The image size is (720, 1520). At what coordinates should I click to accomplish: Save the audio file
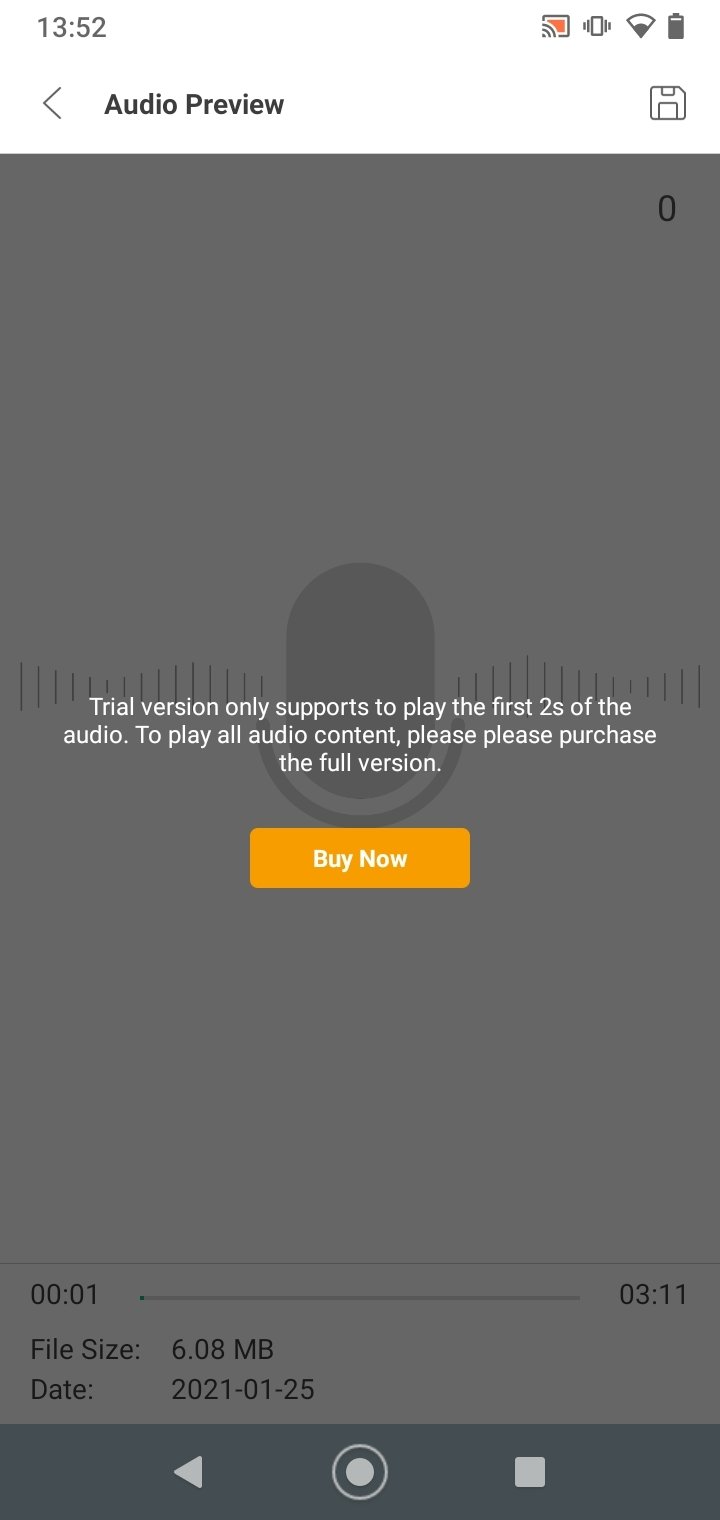667,104
